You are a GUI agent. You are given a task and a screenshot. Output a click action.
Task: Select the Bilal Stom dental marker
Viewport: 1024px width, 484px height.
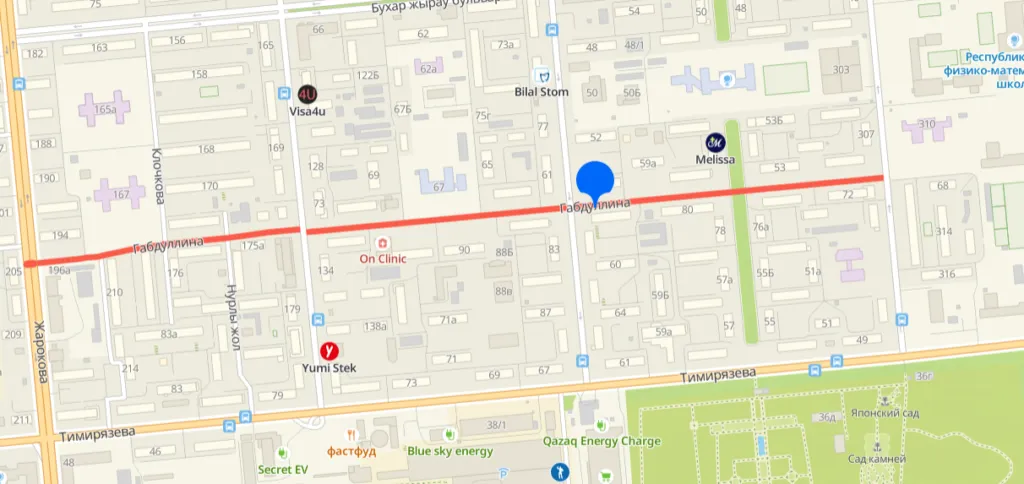[544, 75]
